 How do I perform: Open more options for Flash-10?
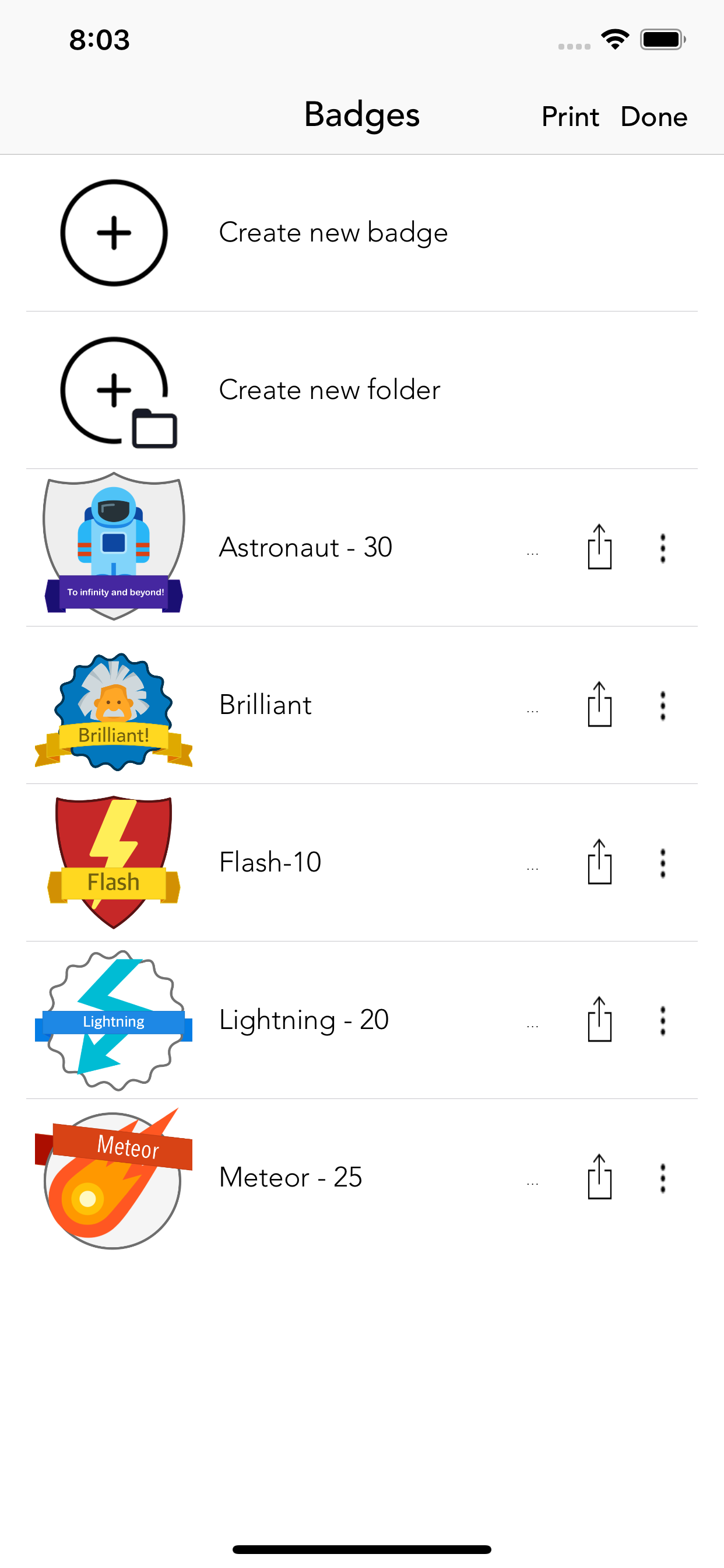click(663, 864)
